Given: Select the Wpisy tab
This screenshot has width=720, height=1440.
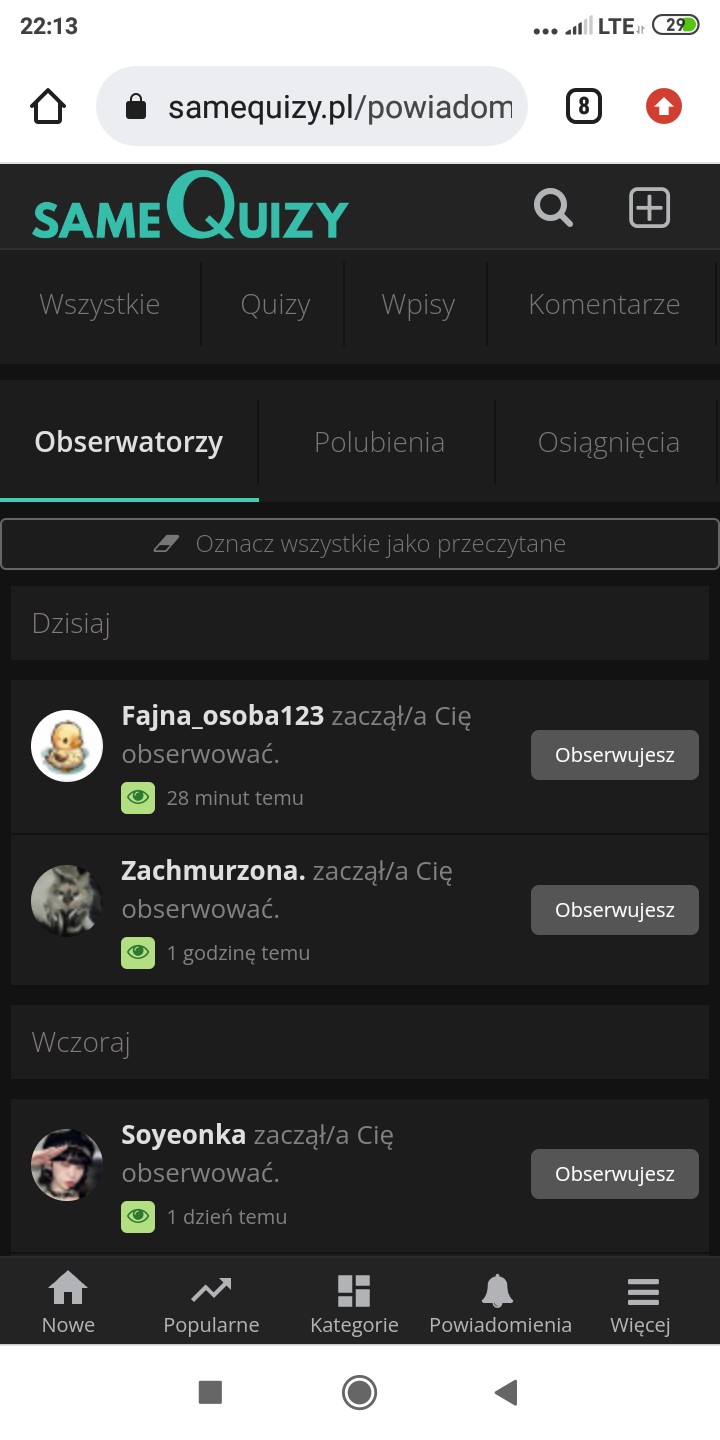Looking at the screenshot, I should click(x=418, y=304).
